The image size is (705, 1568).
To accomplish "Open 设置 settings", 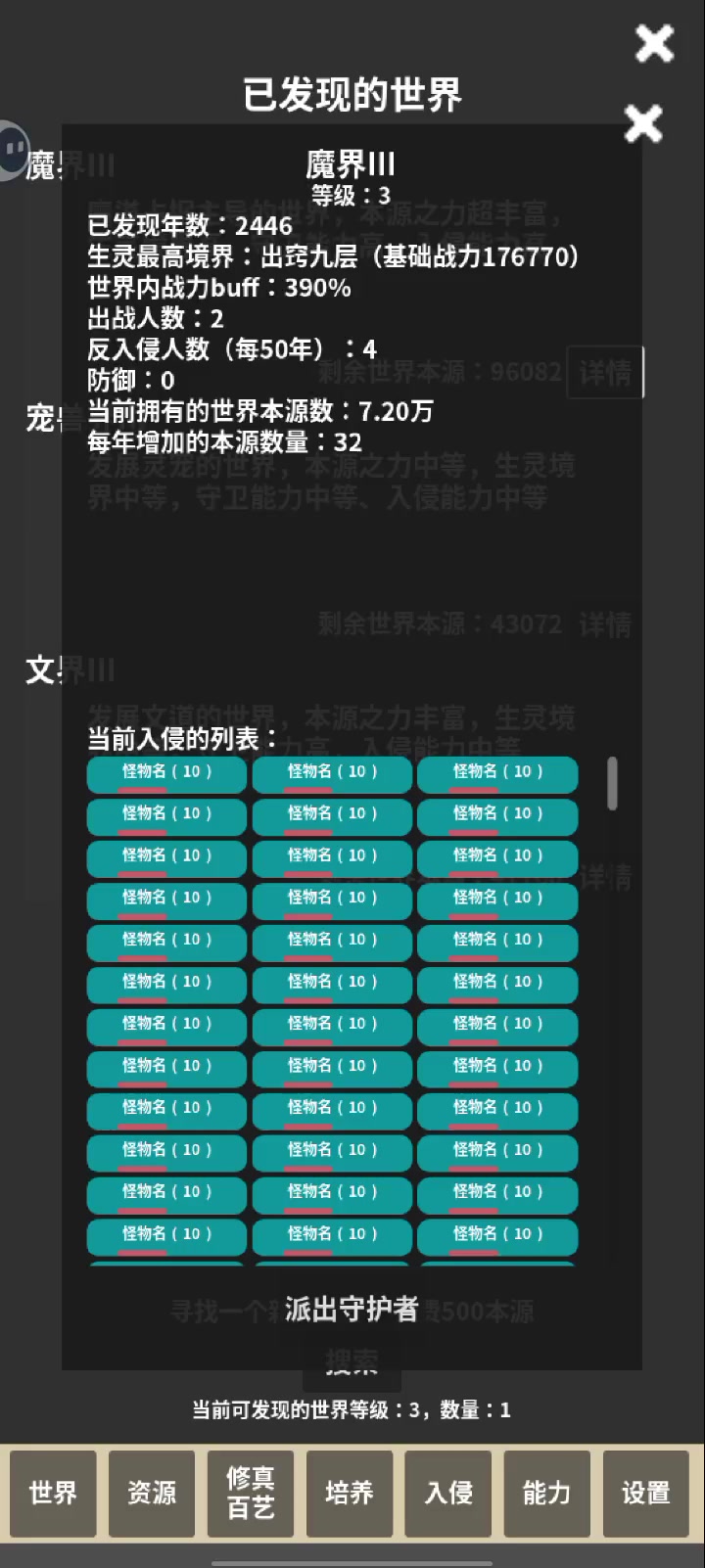I will (x=646, y=1494).
